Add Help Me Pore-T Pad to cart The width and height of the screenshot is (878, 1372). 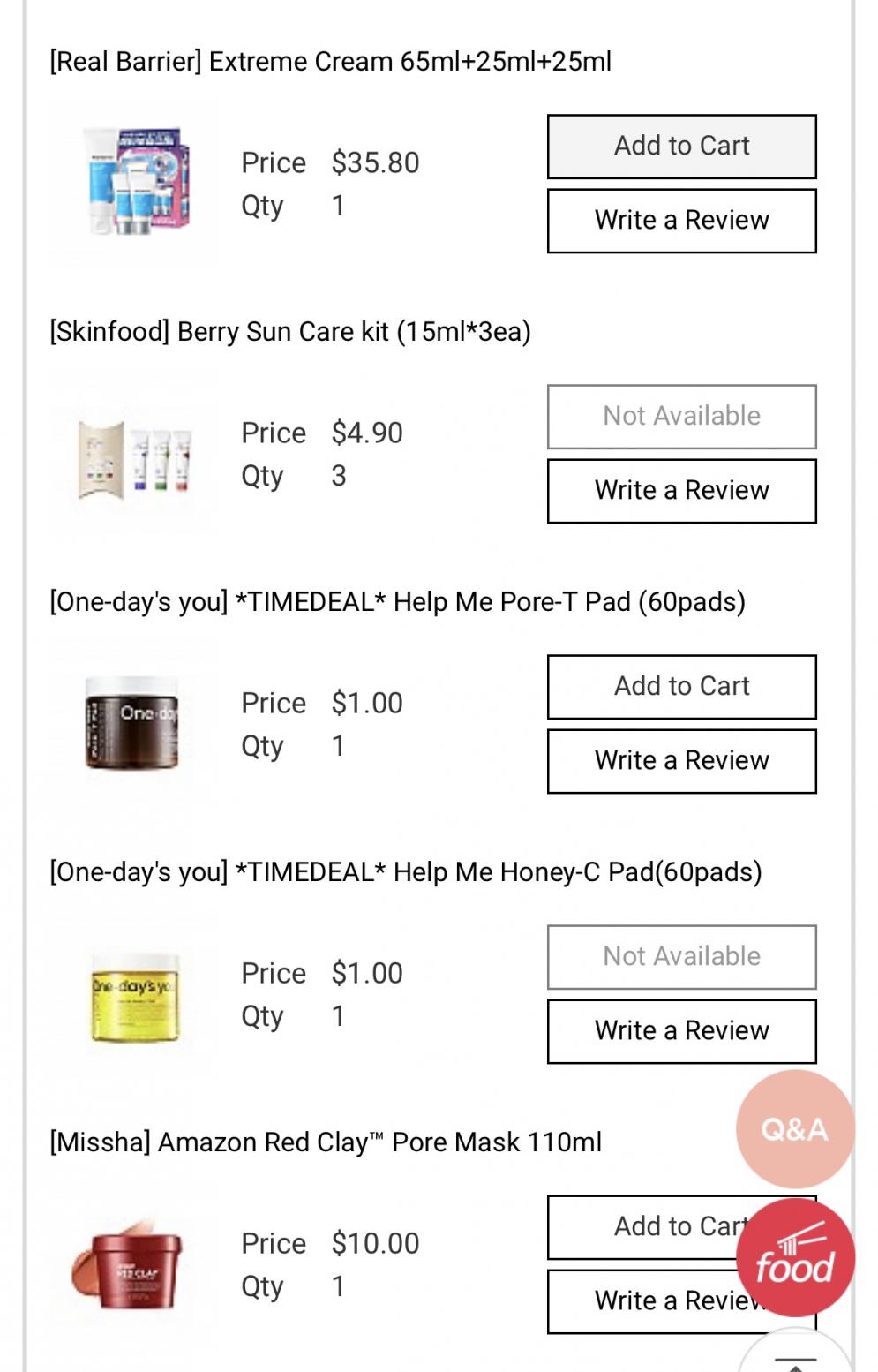tap(681, 687)
